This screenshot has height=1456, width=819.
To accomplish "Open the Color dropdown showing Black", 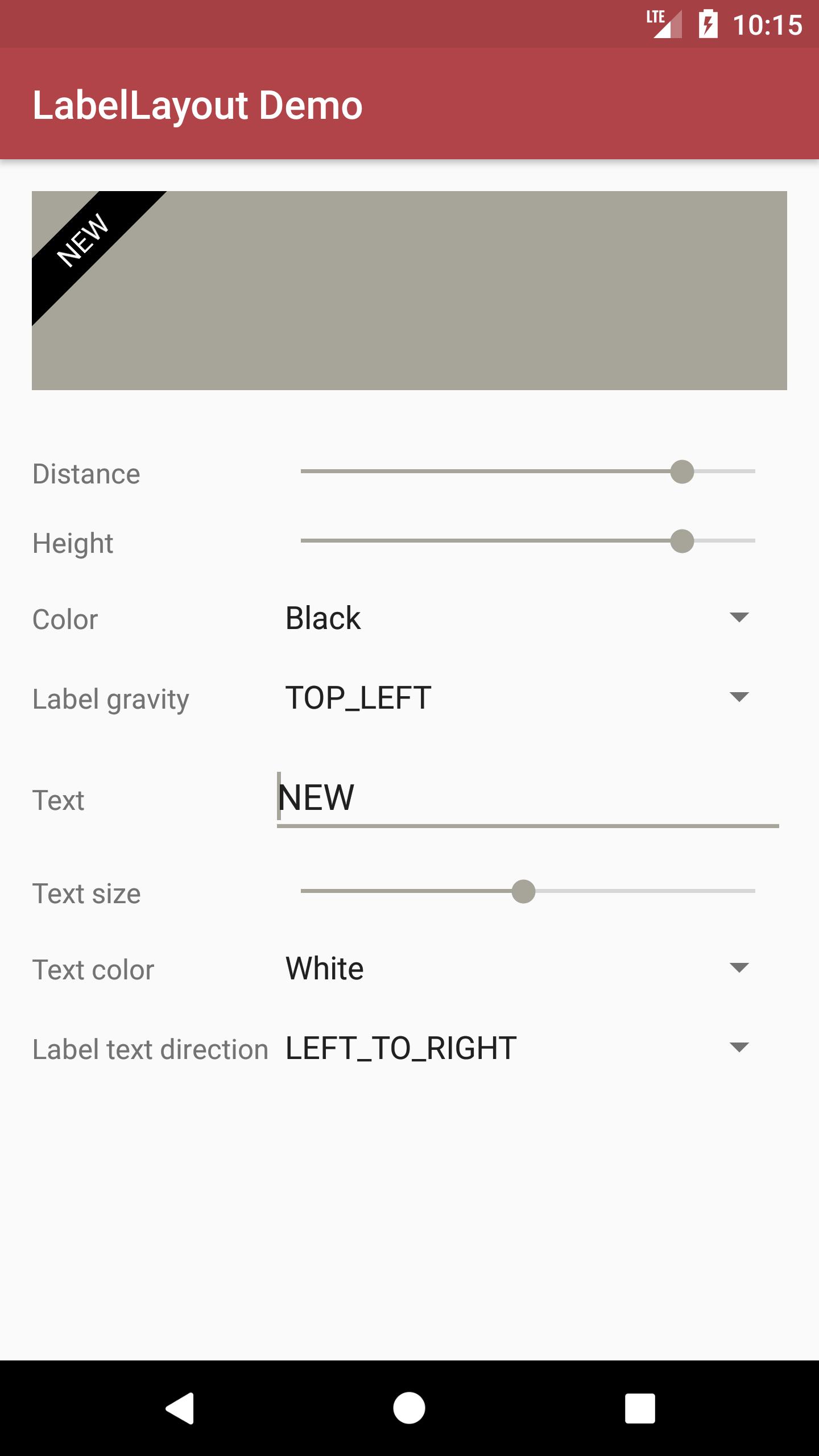I will [x=518, y=618].
